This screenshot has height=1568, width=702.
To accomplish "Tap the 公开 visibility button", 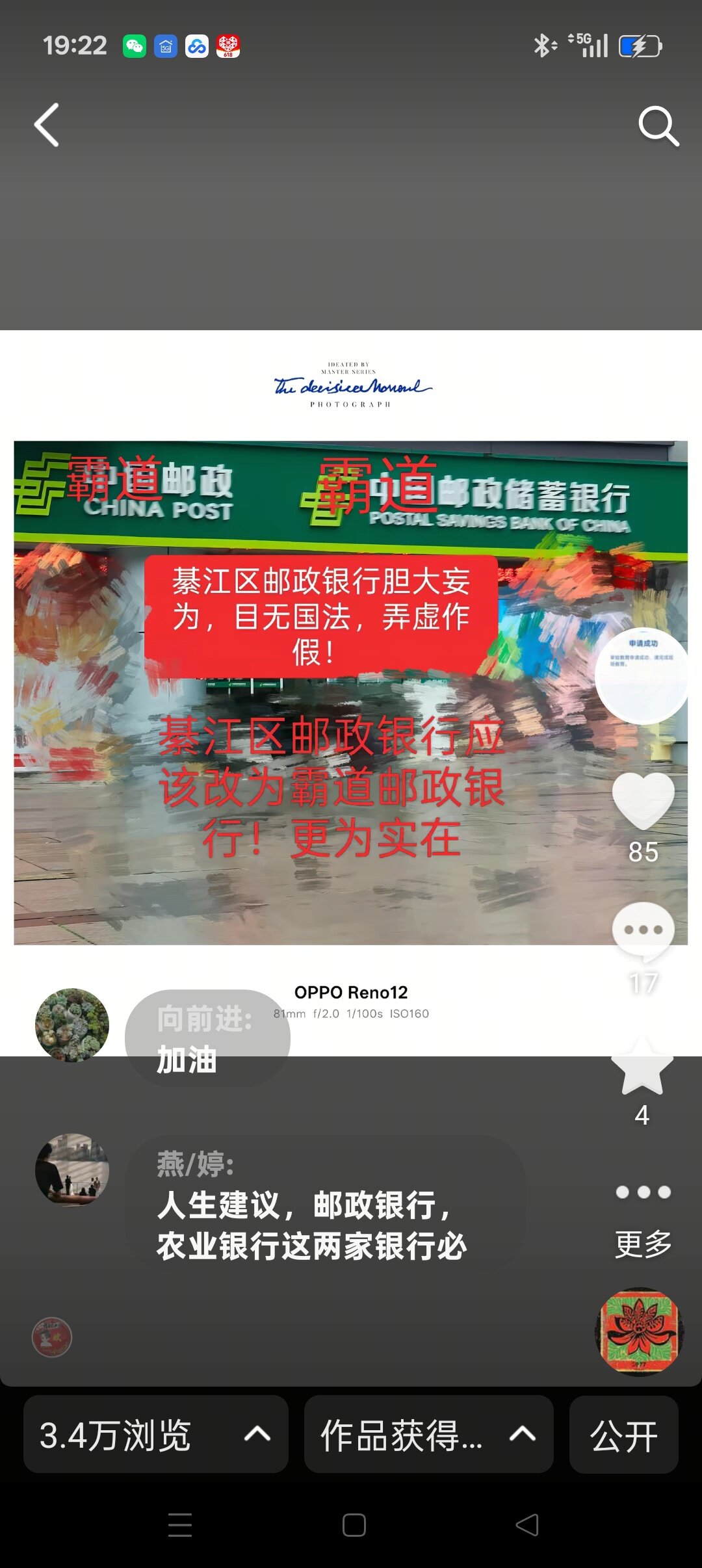I will click(623, 1434).
